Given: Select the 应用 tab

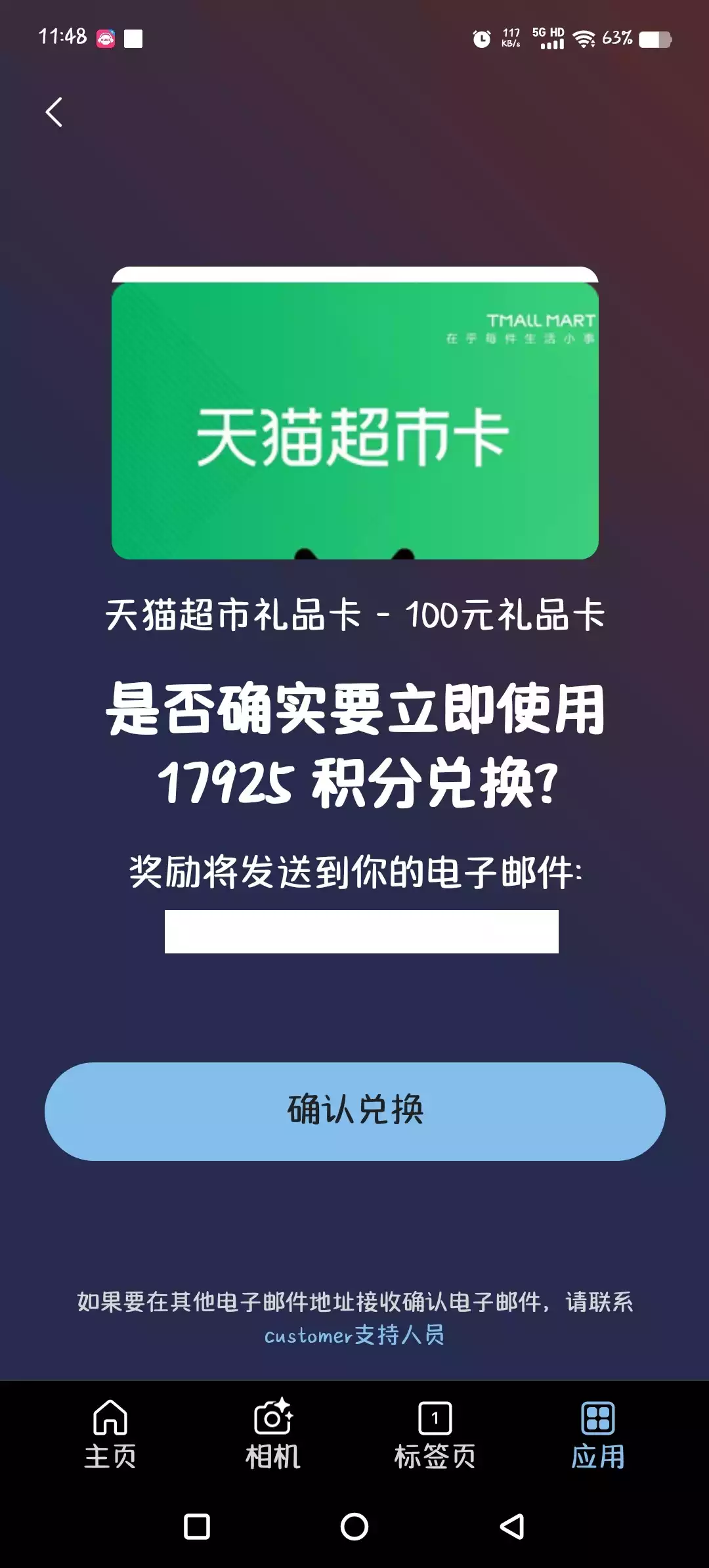Looking at the screenshot, I should (597, 1435).
